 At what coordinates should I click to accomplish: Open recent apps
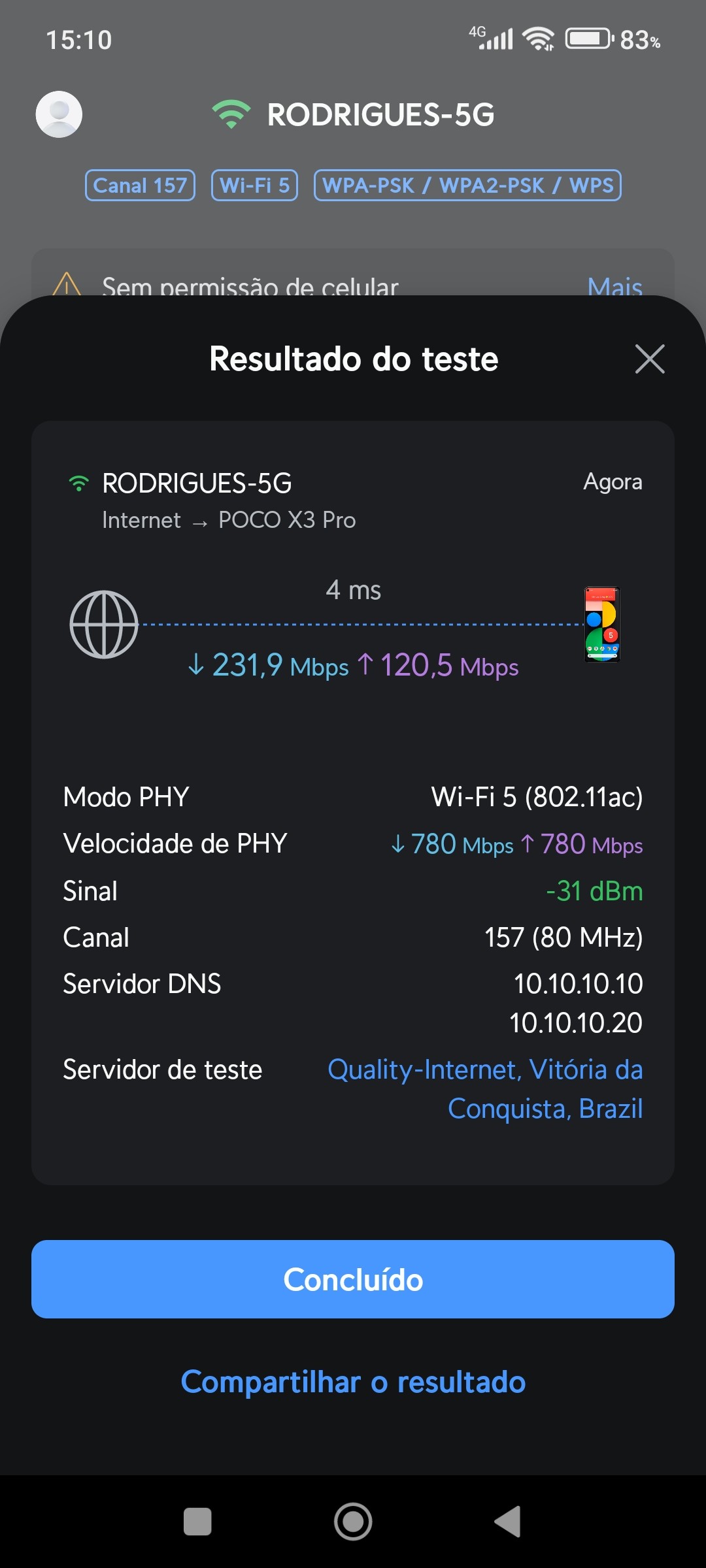tap(197, 1522)
